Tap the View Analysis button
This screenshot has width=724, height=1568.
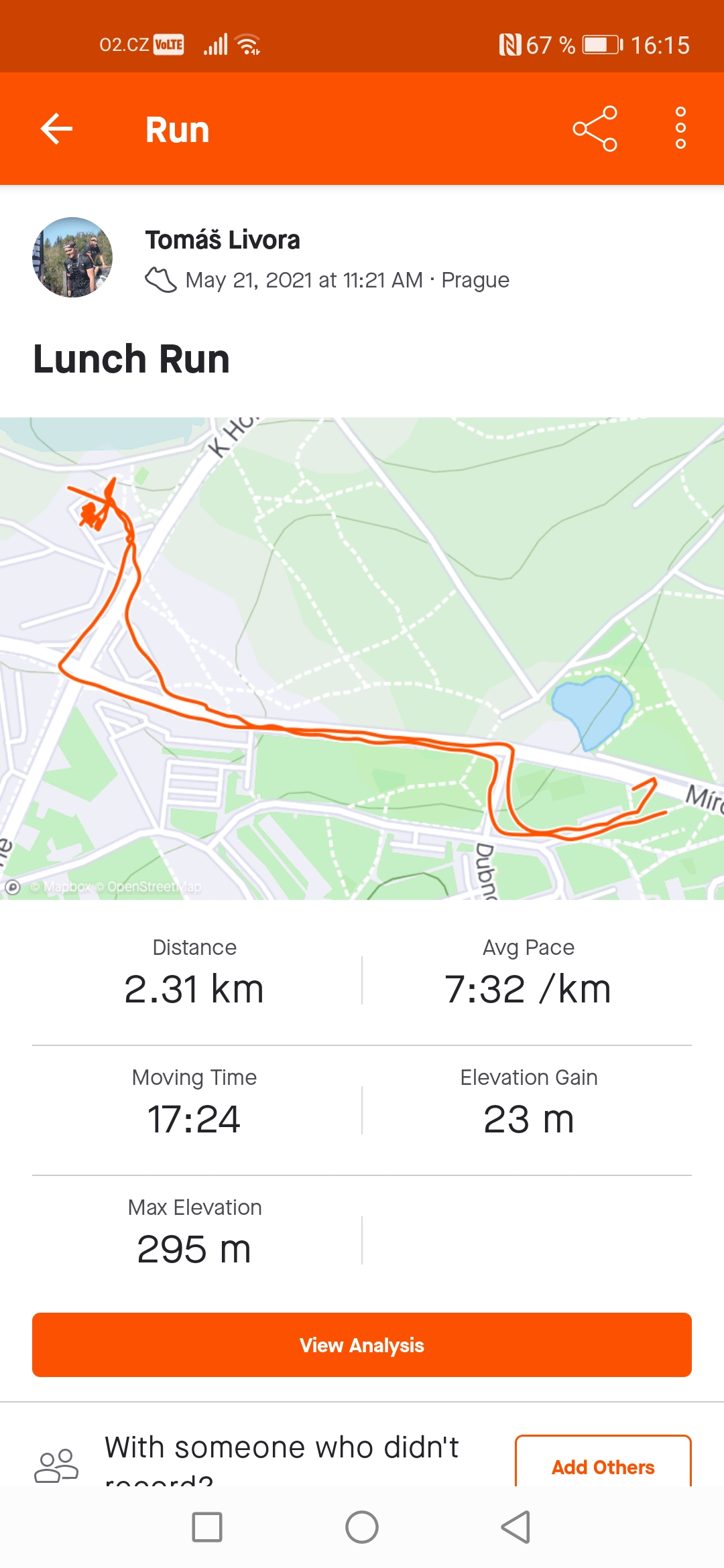(362, 1345)
